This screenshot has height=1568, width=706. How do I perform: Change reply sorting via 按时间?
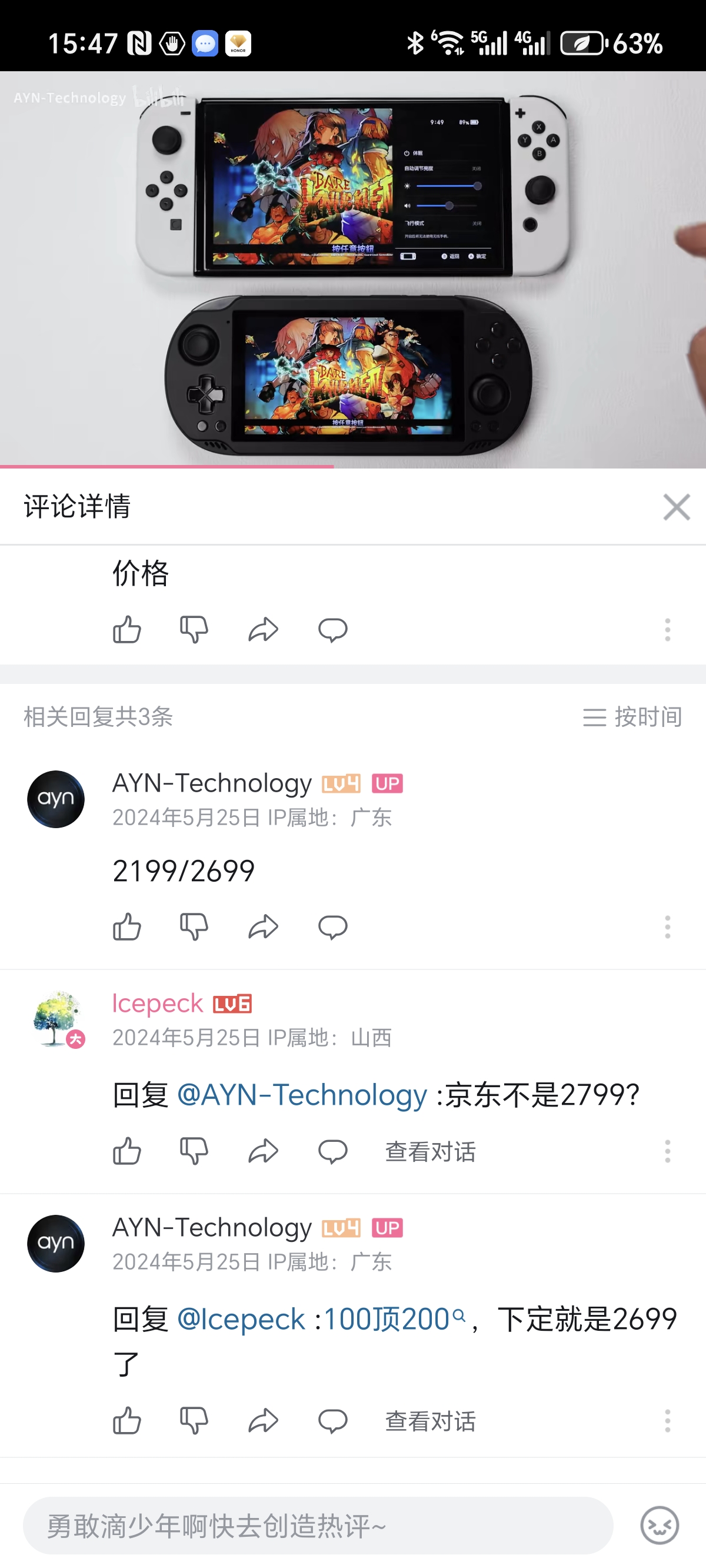(632, 717)
